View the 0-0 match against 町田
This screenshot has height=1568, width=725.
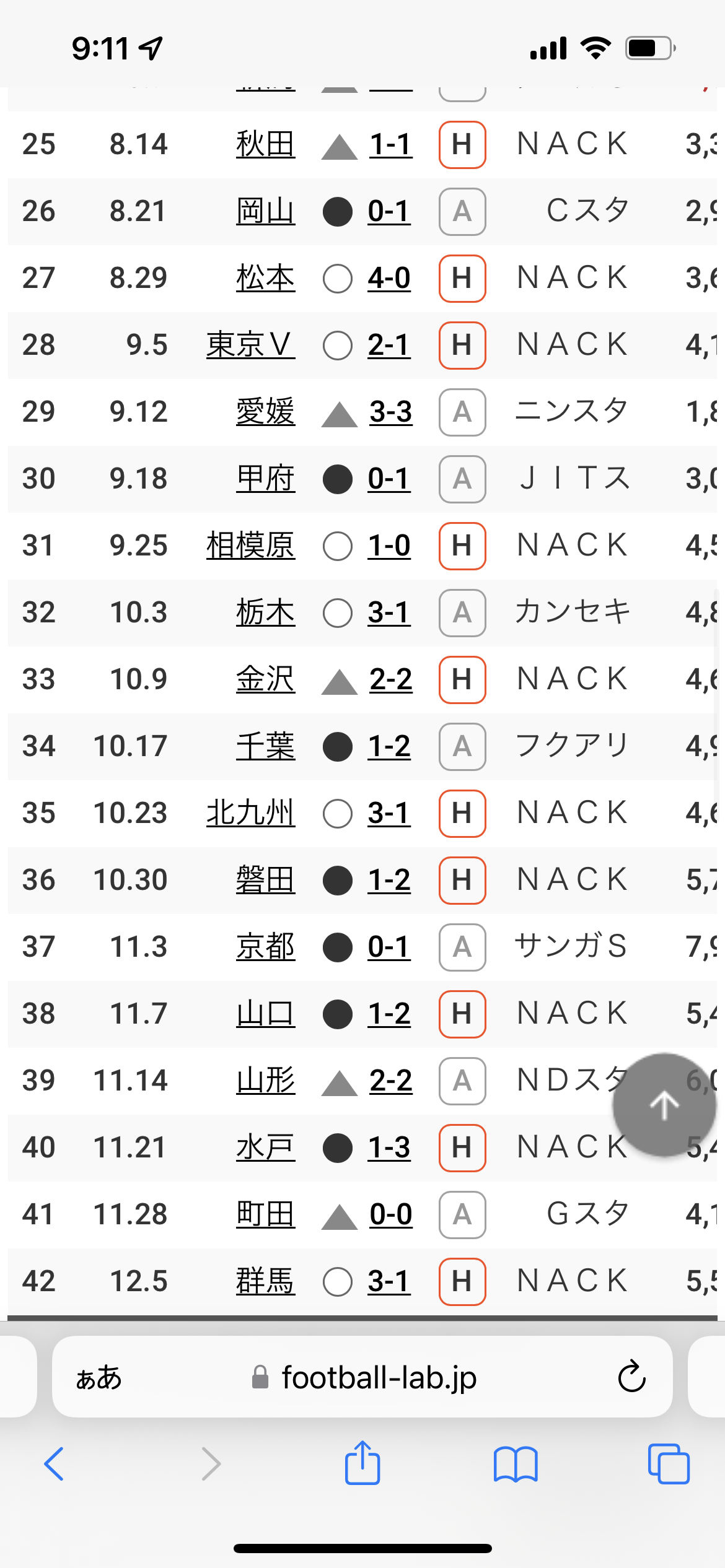click(x=390, y=1214)
